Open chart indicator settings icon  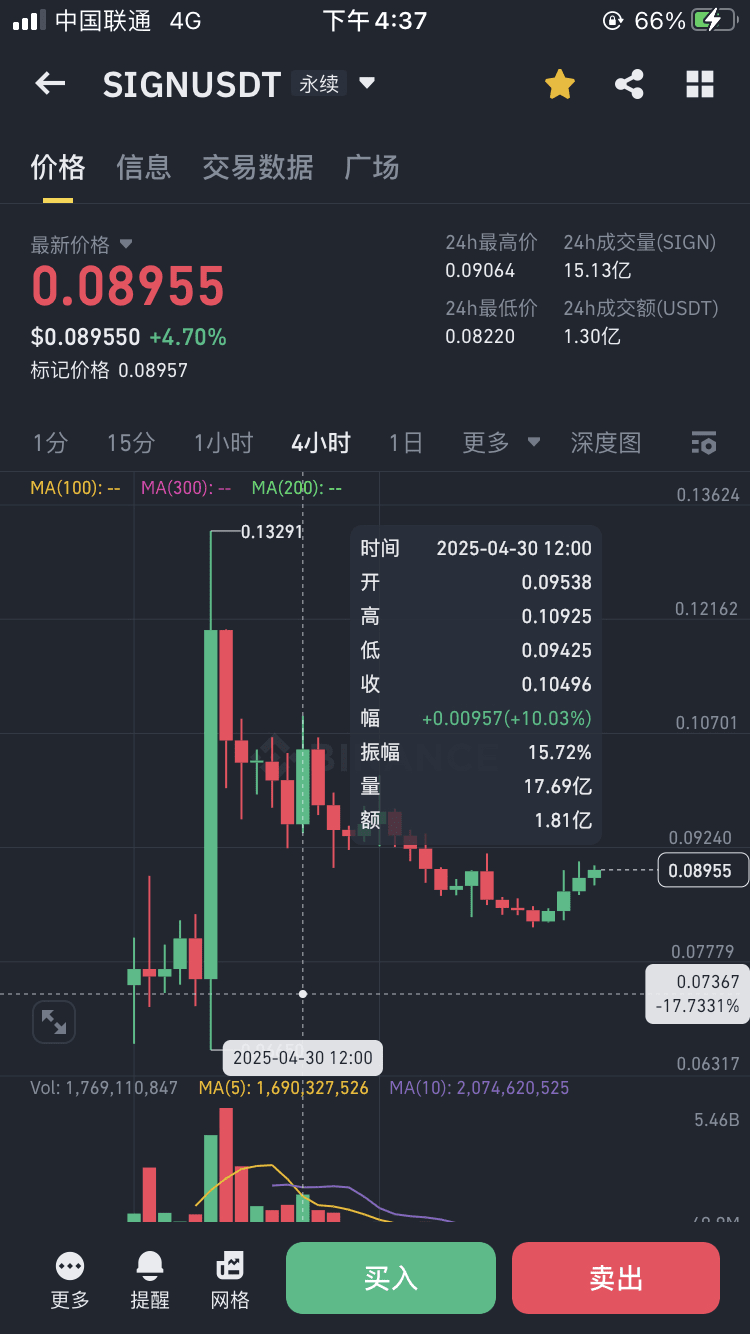704,443
